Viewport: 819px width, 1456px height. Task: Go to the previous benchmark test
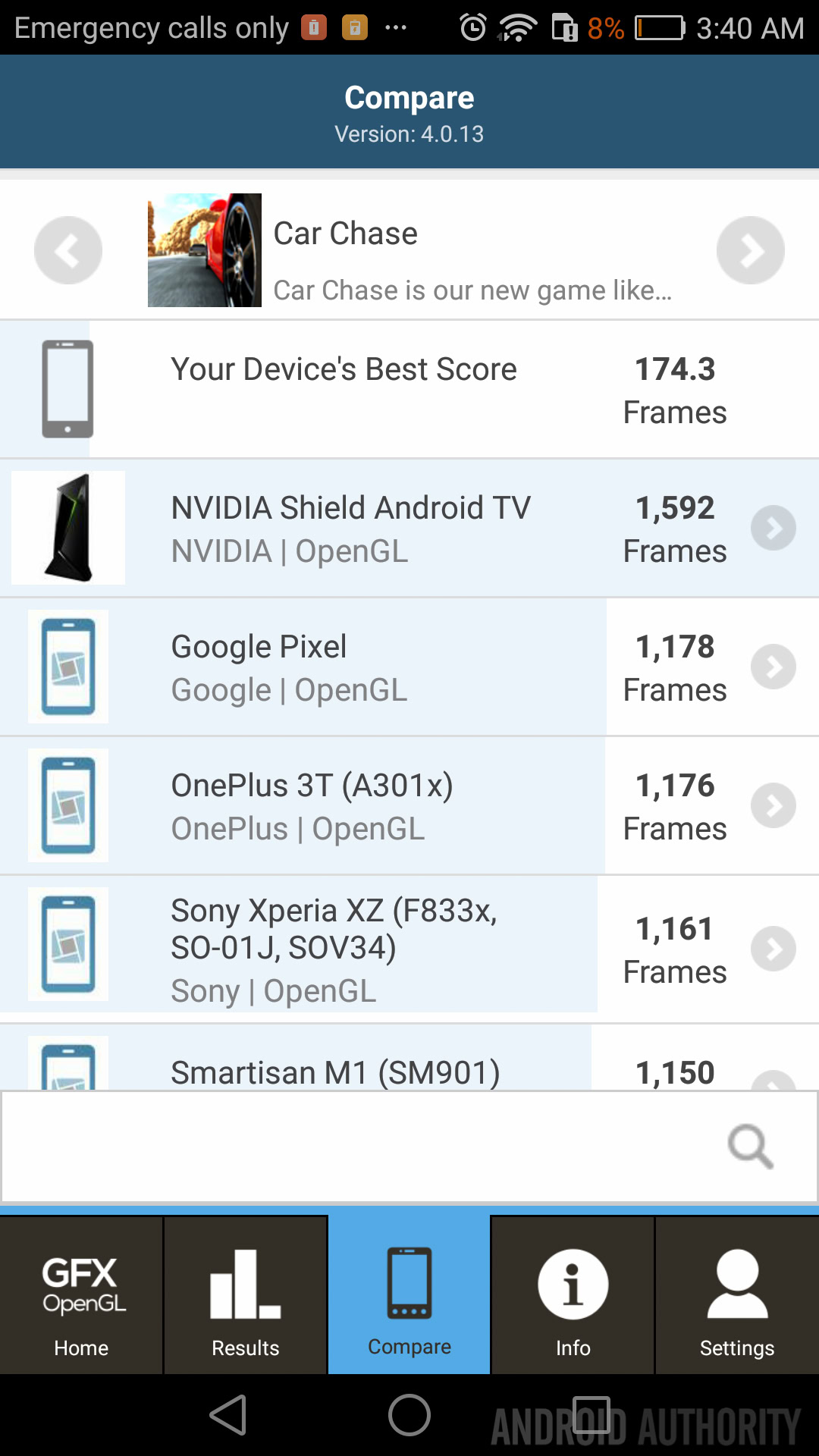(x=68, y=250)
